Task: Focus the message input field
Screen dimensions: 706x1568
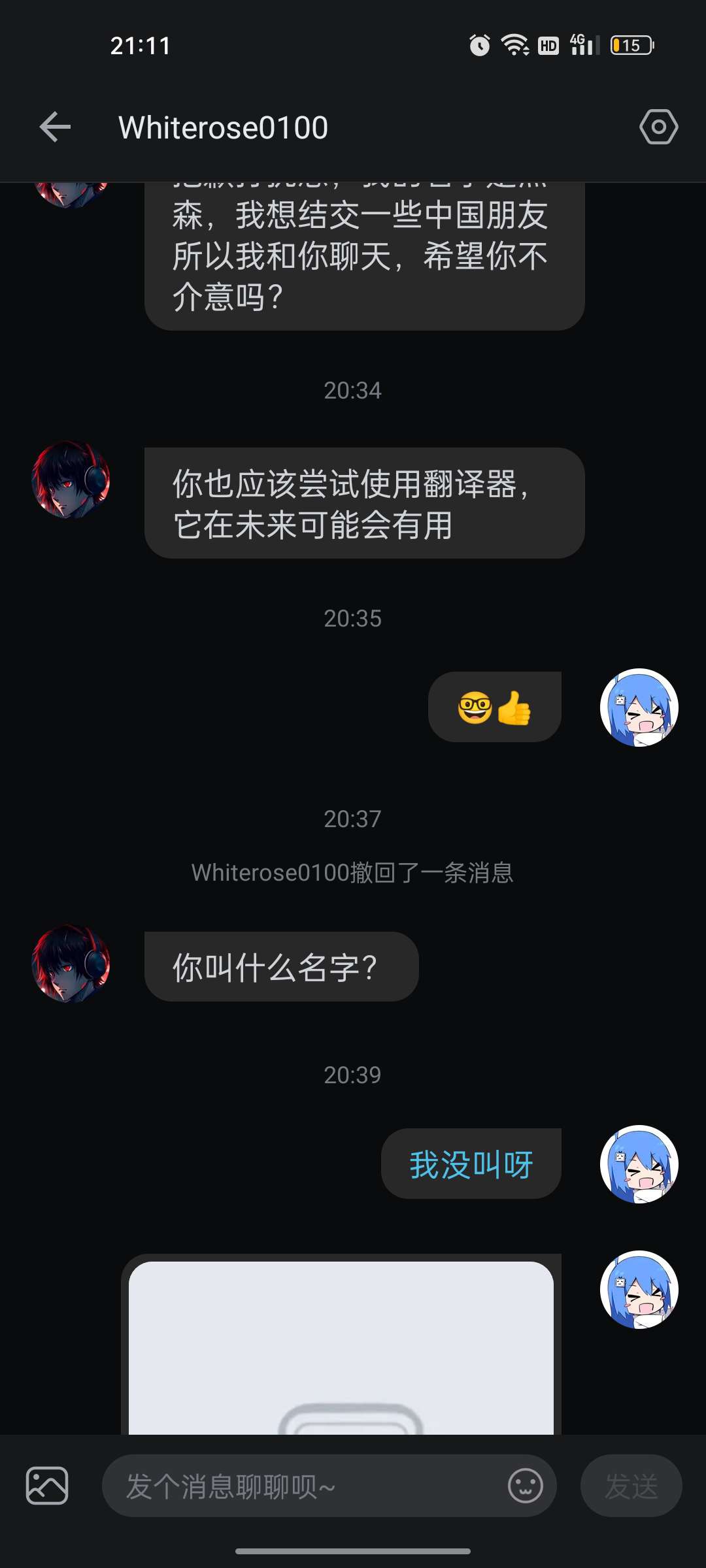Action: (x=307, y=1486)
